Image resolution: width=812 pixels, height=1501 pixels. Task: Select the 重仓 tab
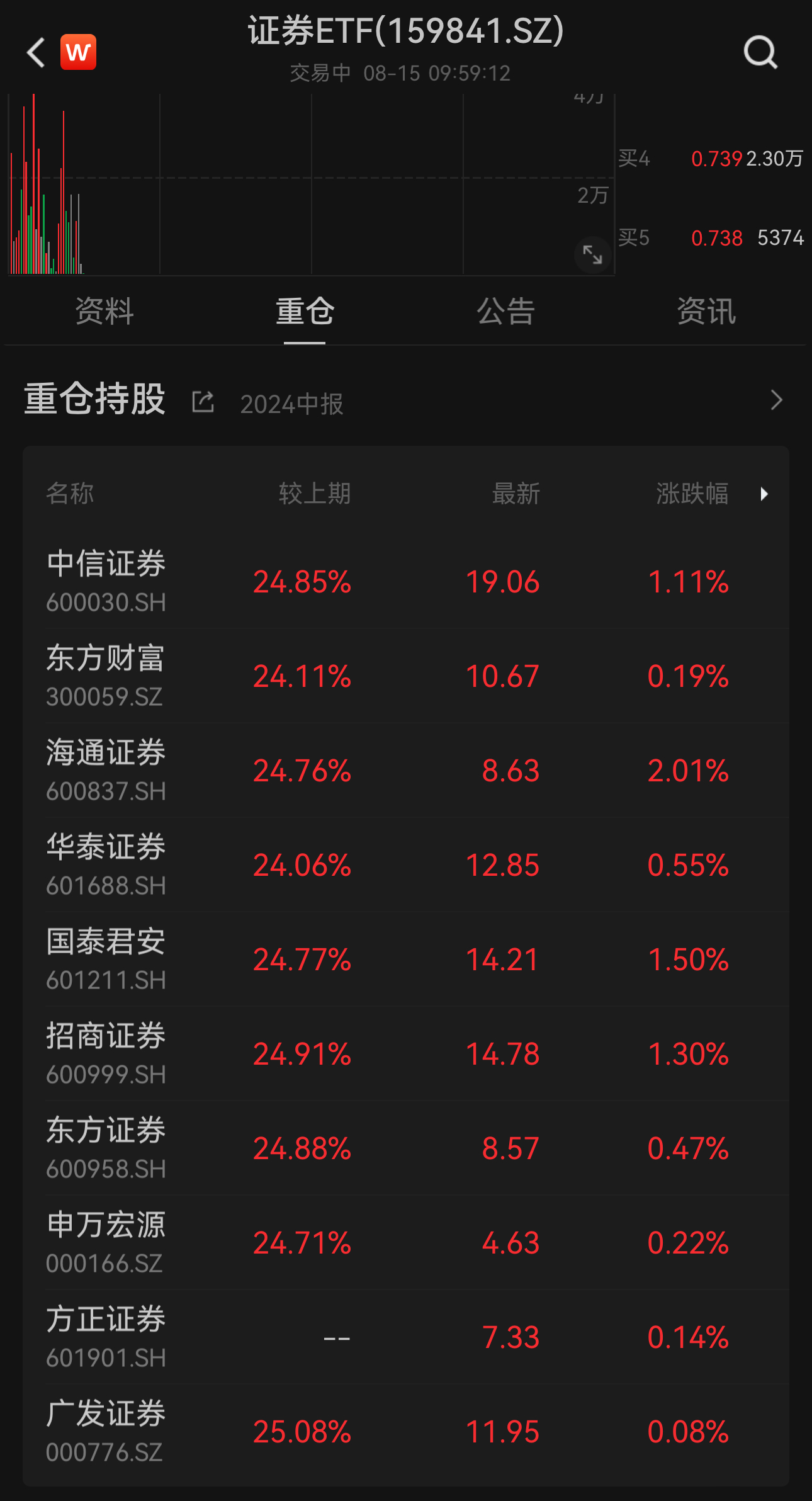click(x=305, y=312)
